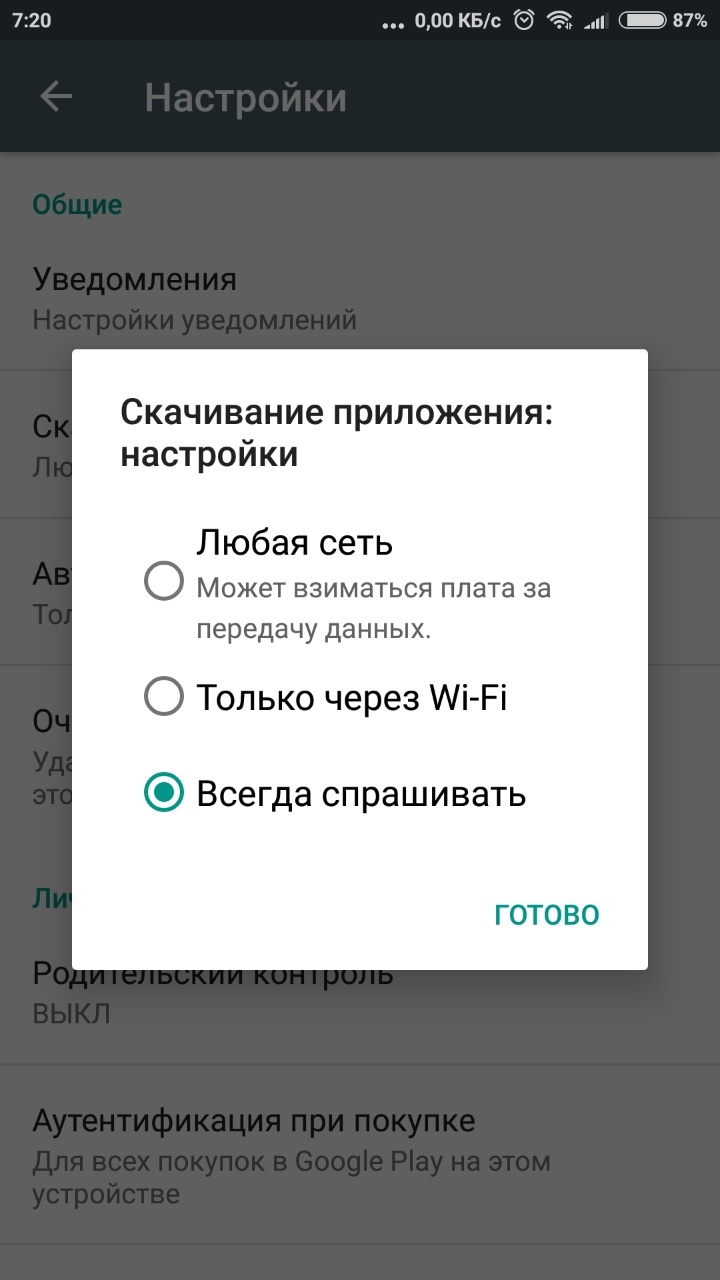The height and width of the screenshot is (1280, 720).
Task: Select Всегда спрашивать option
Action: (x=164, y=793)
